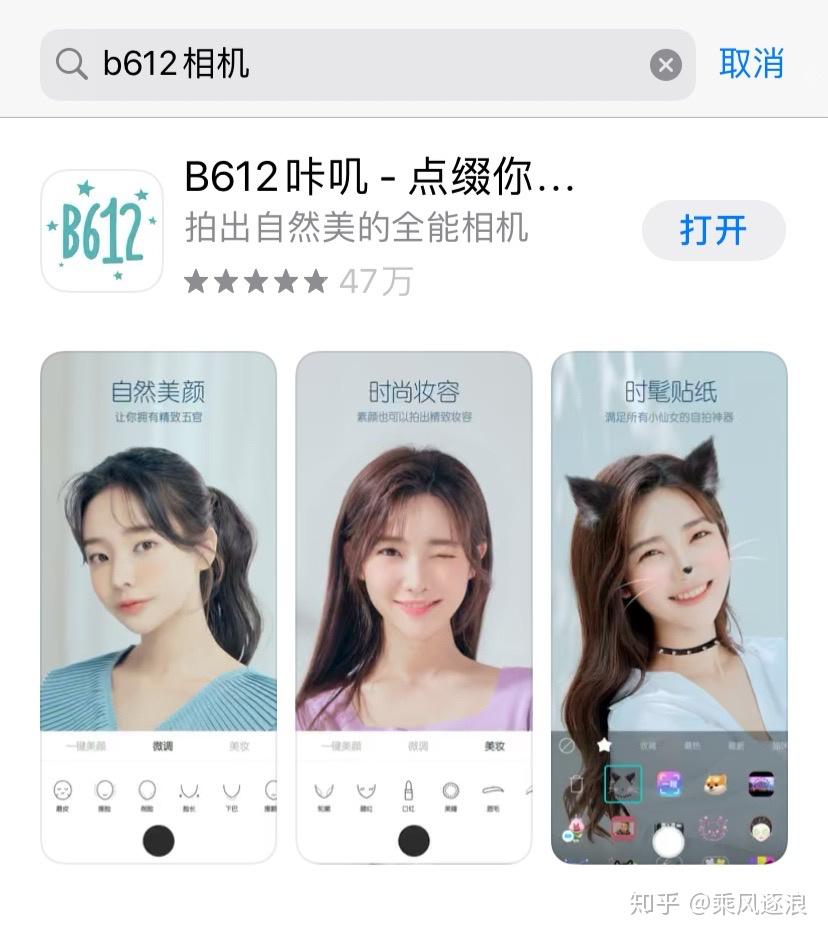View the 自然美颜 preview screenshot

tap(158, 606)
